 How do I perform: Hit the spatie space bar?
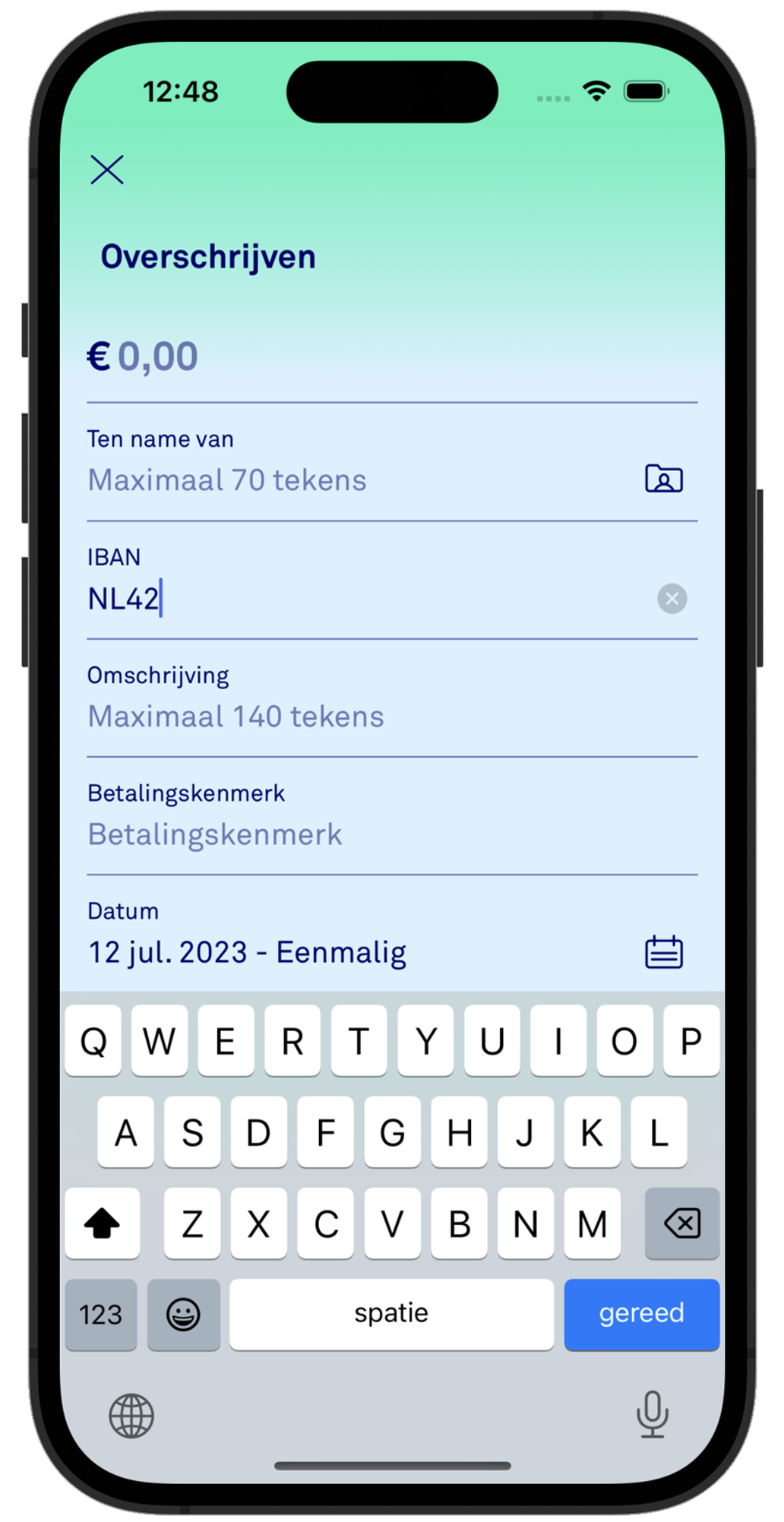pyautogui.click(x=392, y=1314)
